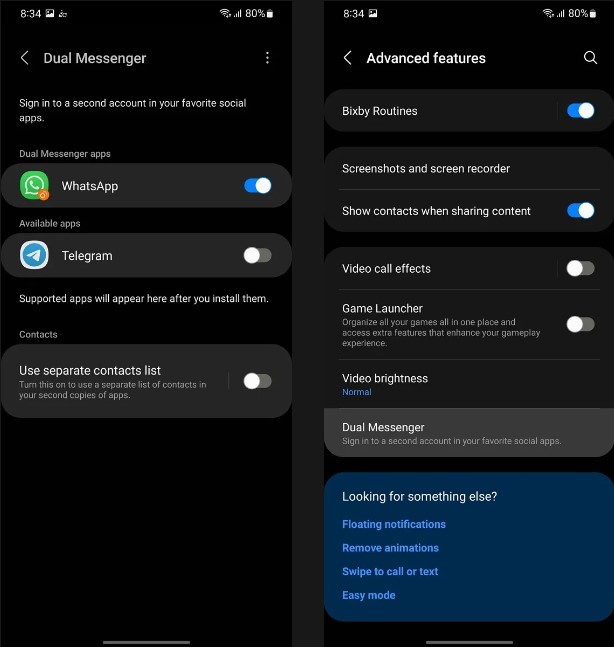Open Screenshots and screen recorder

point(426,168)
